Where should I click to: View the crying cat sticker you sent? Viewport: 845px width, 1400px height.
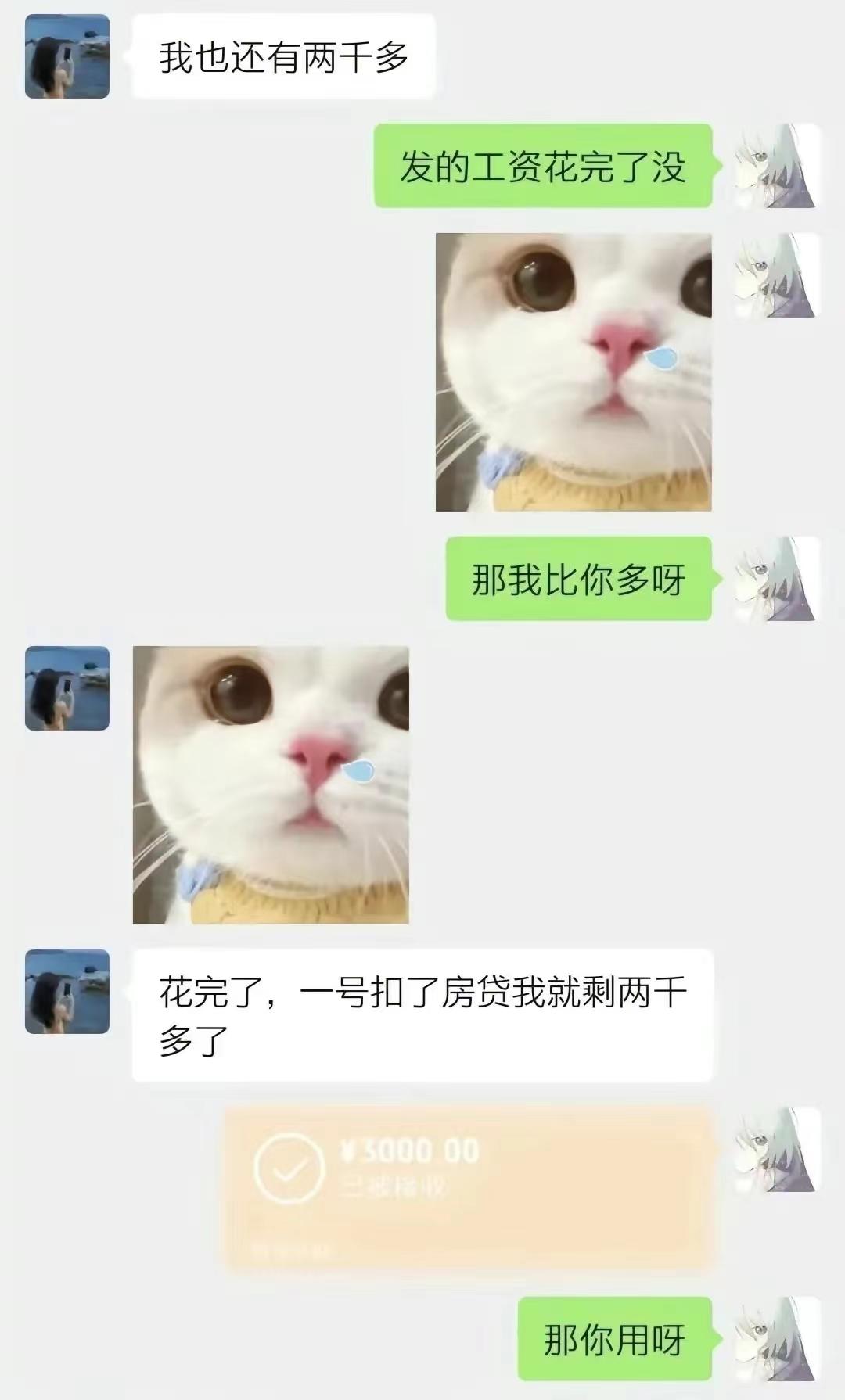click(574, 372)
